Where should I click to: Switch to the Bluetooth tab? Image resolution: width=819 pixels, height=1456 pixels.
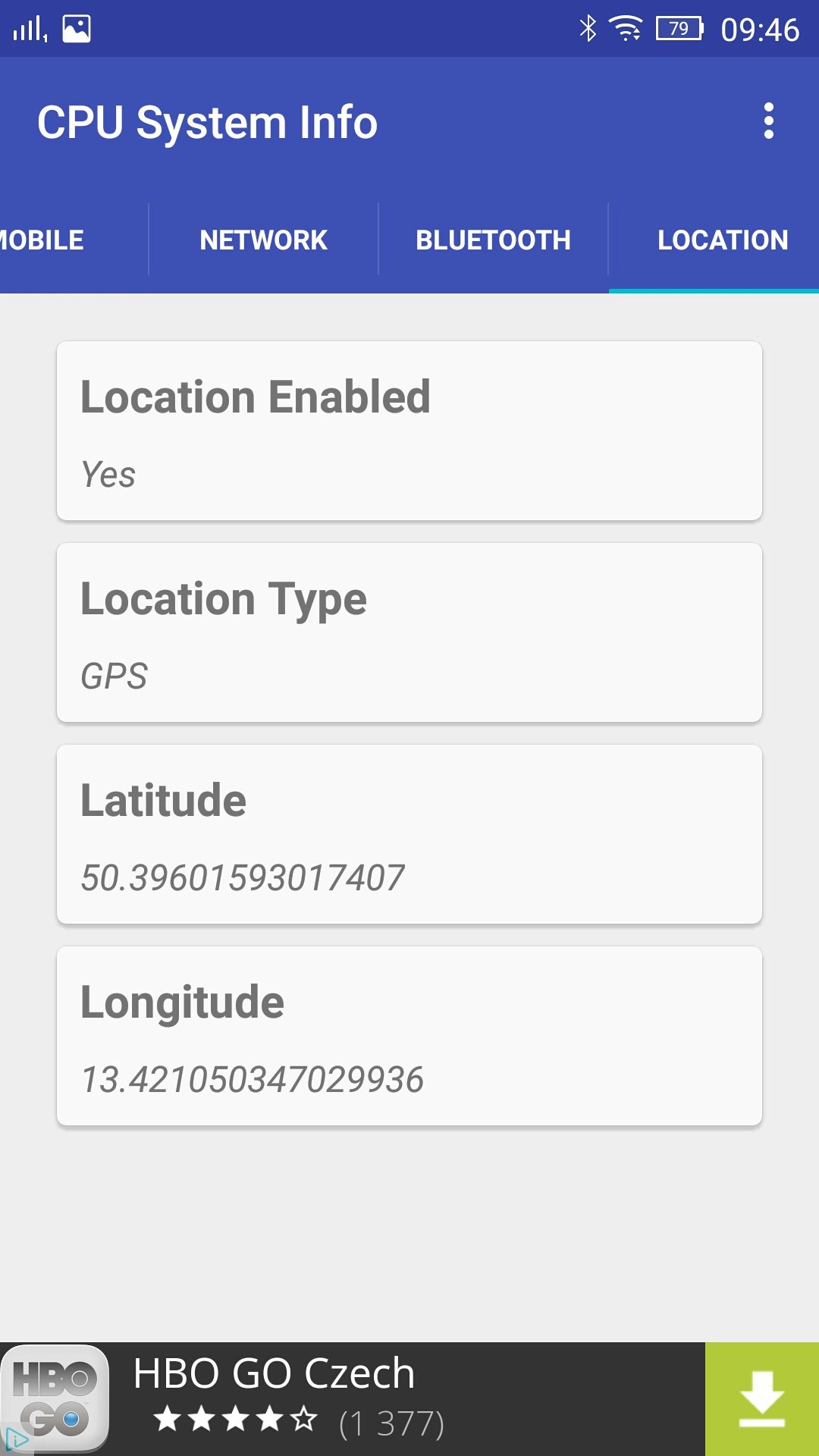tap(493, 240)
